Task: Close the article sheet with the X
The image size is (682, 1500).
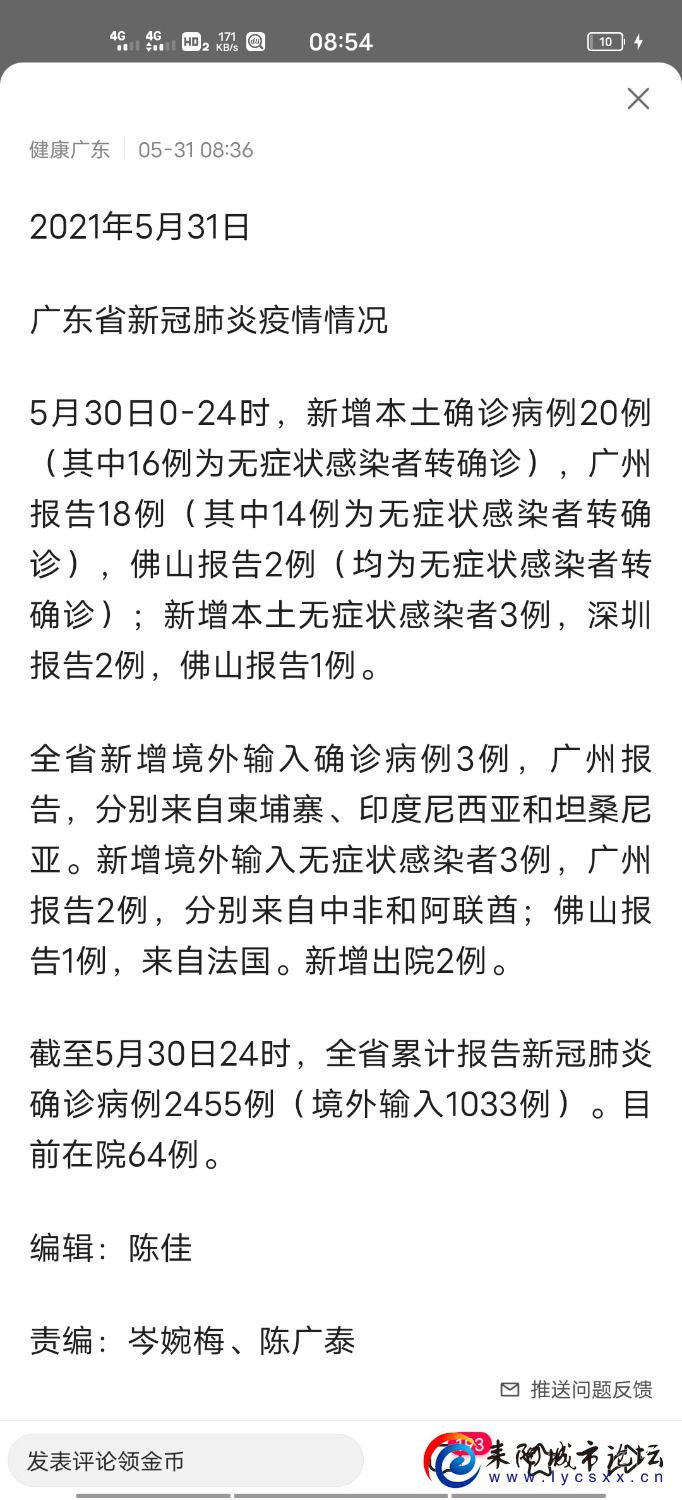Action: [638, 98]
